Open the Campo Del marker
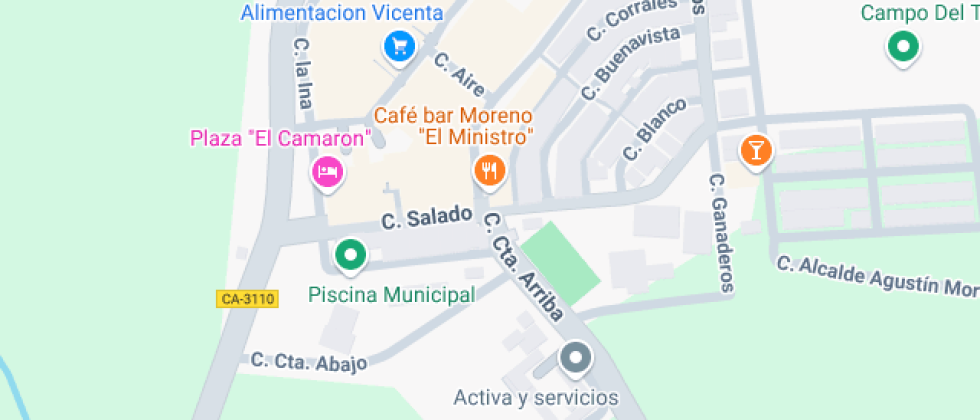The width and height of the screenshot is (980, 420). [x=903, y=48]
